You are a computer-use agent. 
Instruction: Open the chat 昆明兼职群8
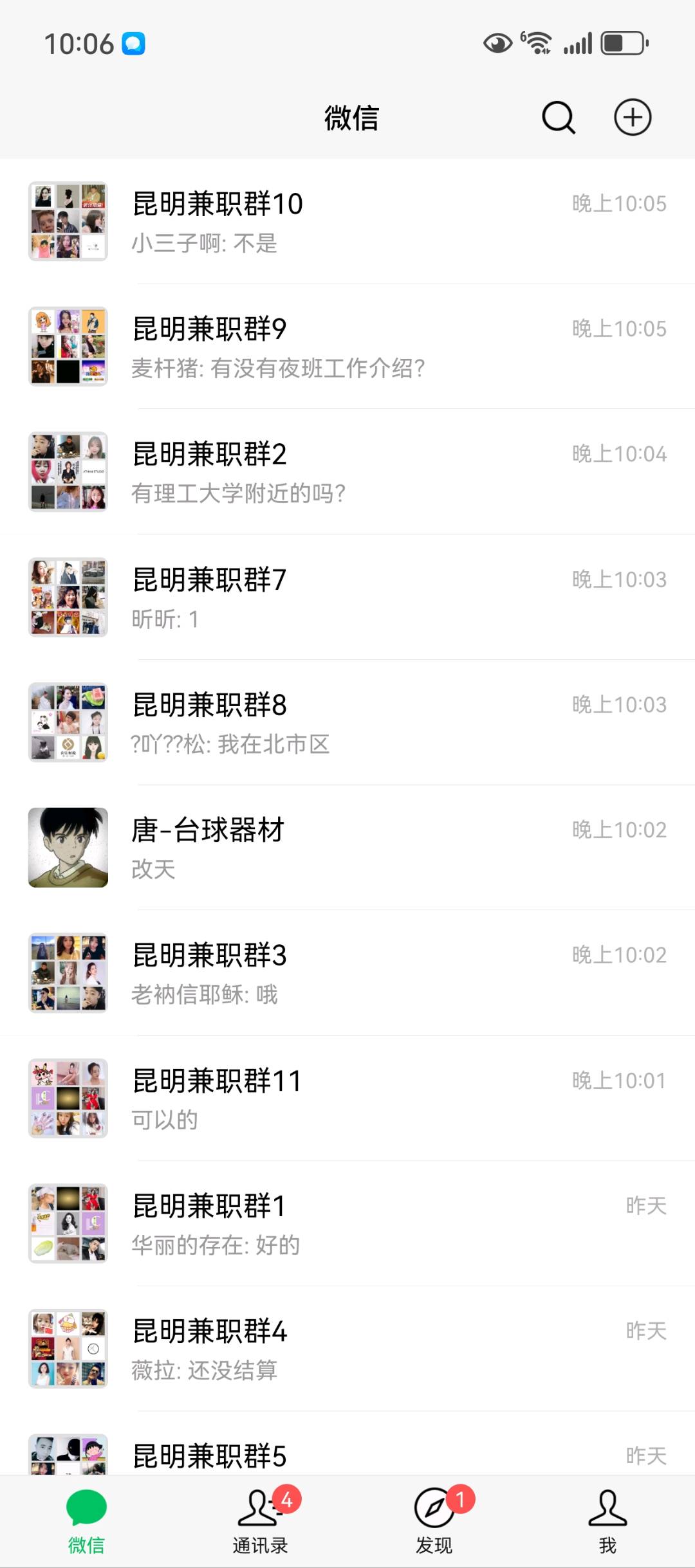[347, 722]
